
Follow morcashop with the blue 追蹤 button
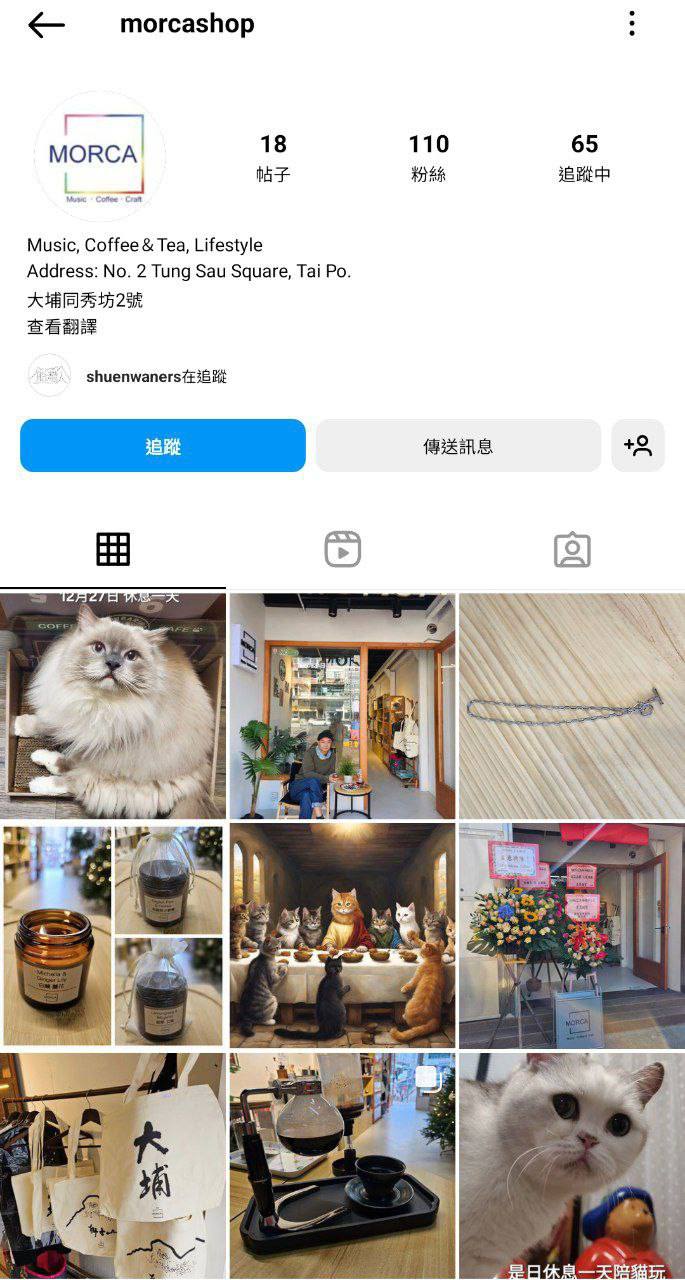[x=163, y=446]
